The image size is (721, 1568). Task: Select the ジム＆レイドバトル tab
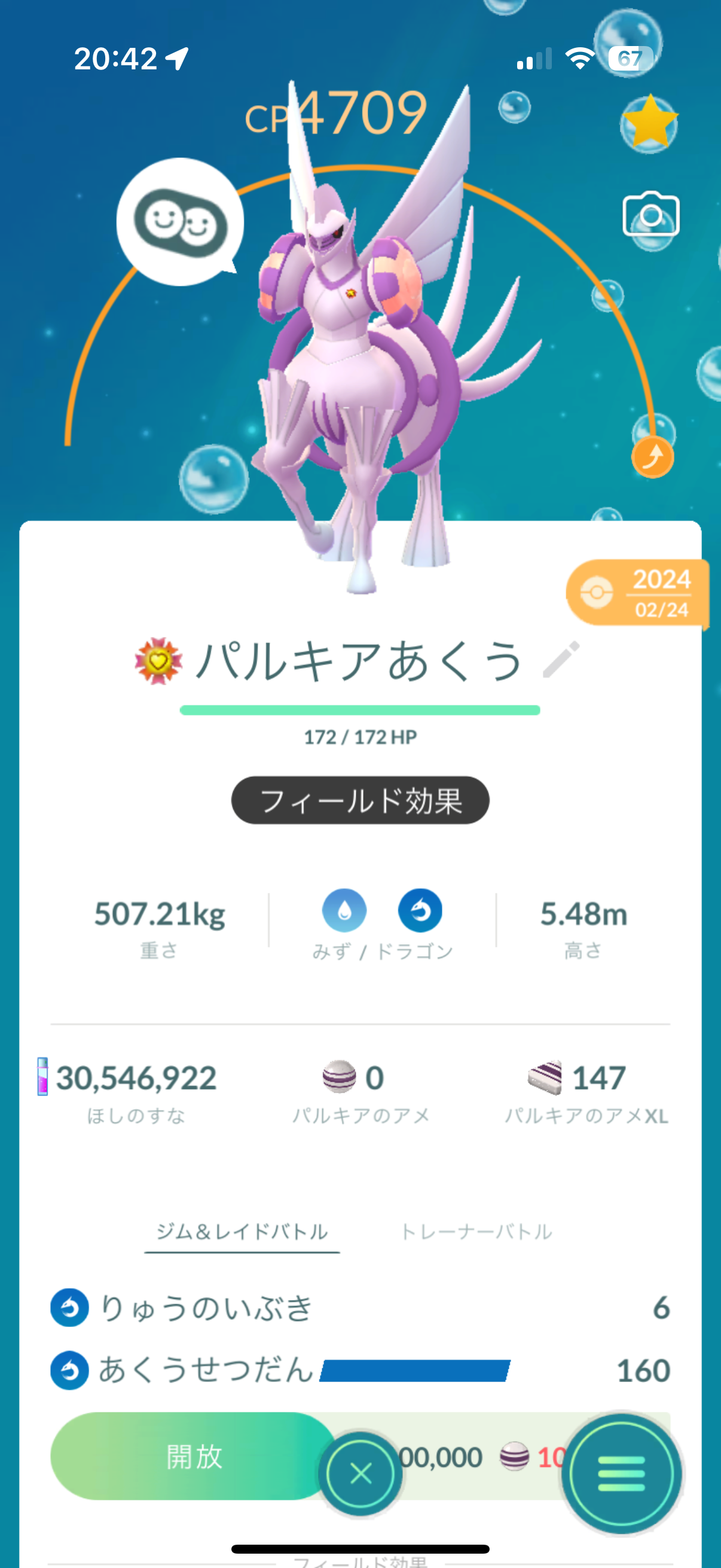pyautogui.click(x=242, y=1231)
